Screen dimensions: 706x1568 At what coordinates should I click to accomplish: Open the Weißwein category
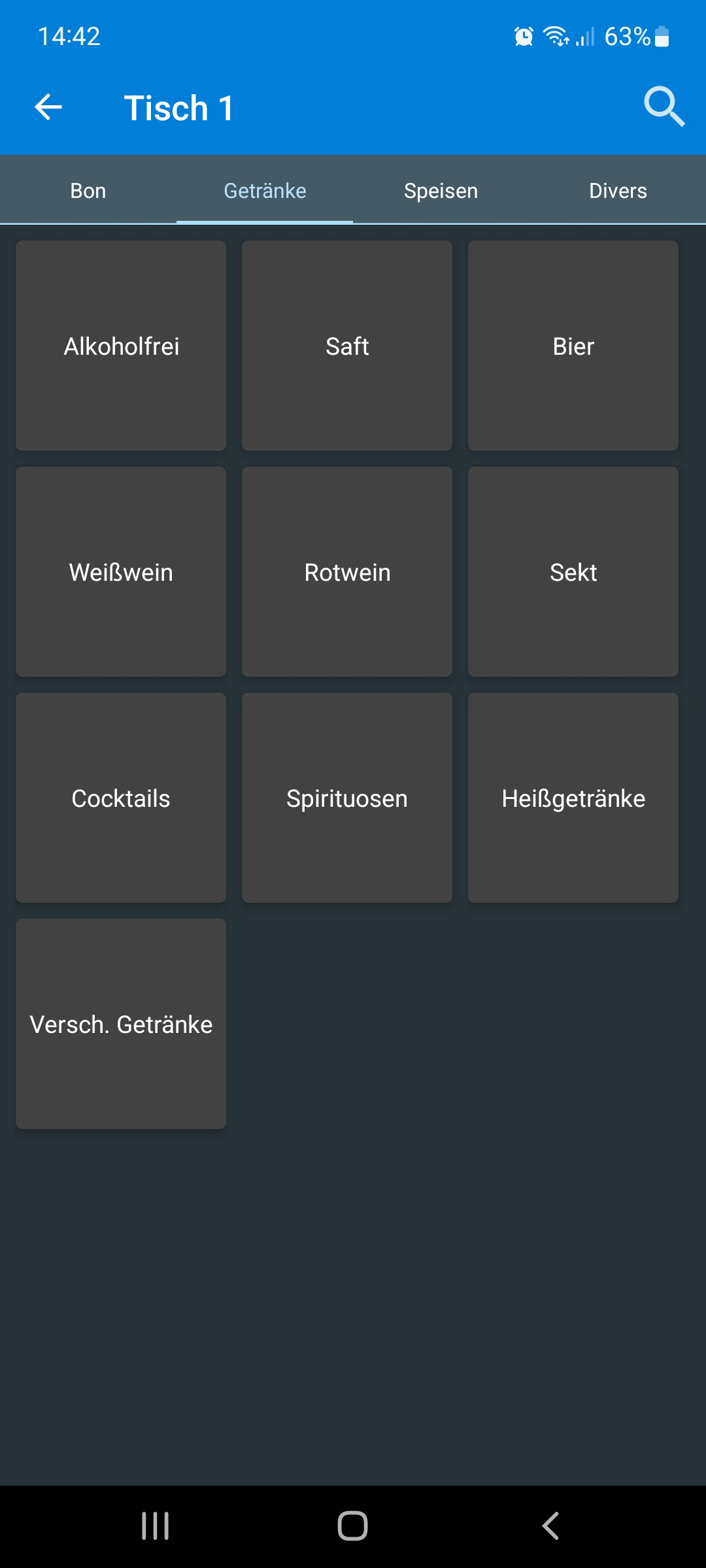click(121, 572)
